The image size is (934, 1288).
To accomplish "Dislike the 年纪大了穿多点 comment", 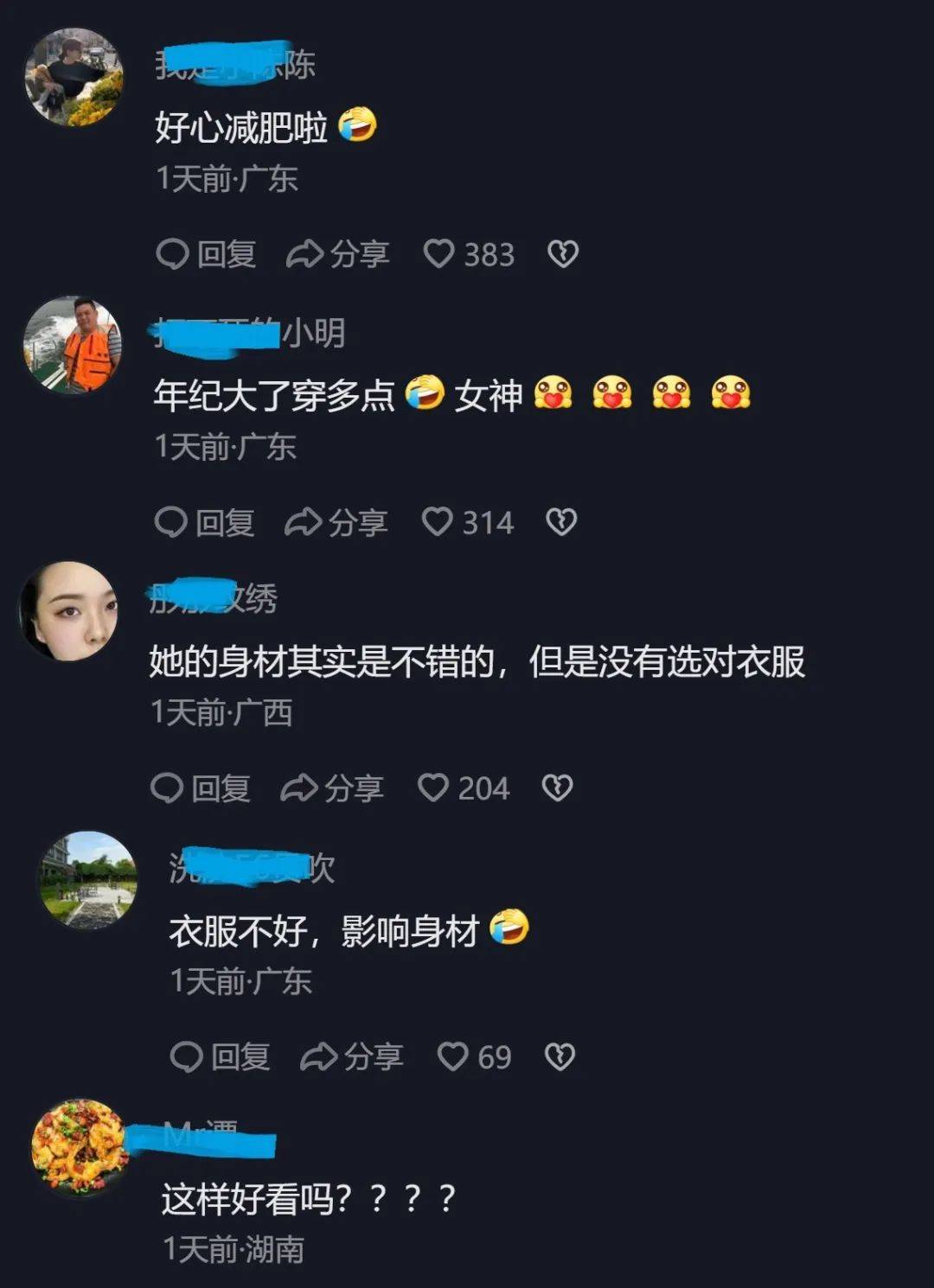I will [561, 521].
